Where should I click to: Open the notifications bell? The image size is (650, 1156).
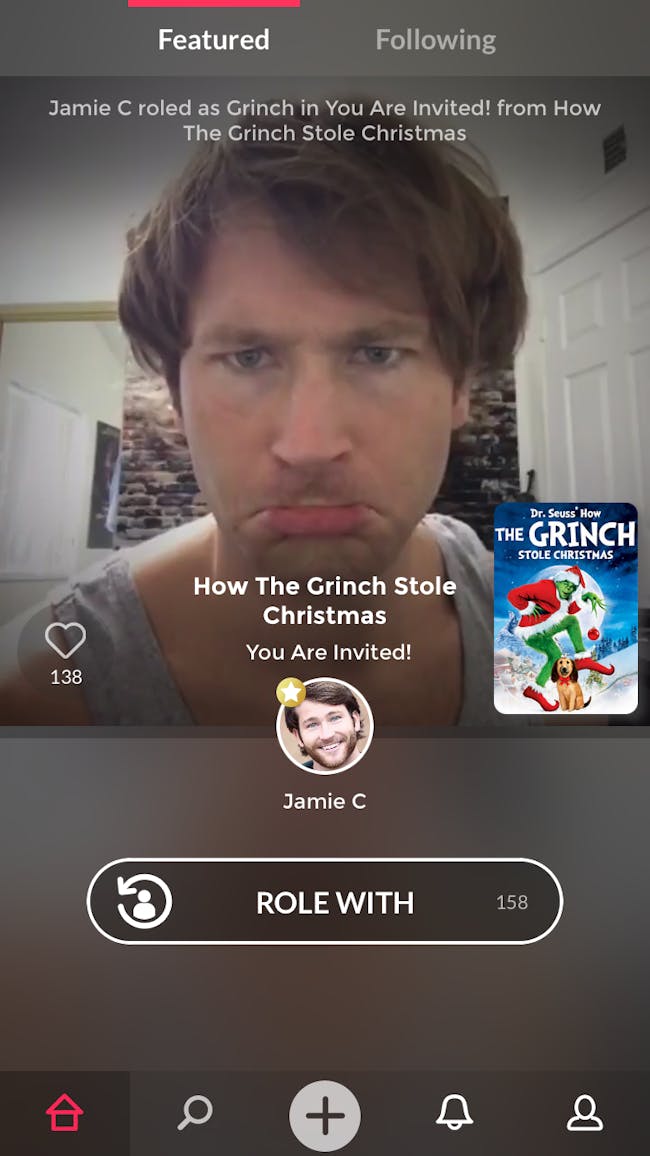454,1113
